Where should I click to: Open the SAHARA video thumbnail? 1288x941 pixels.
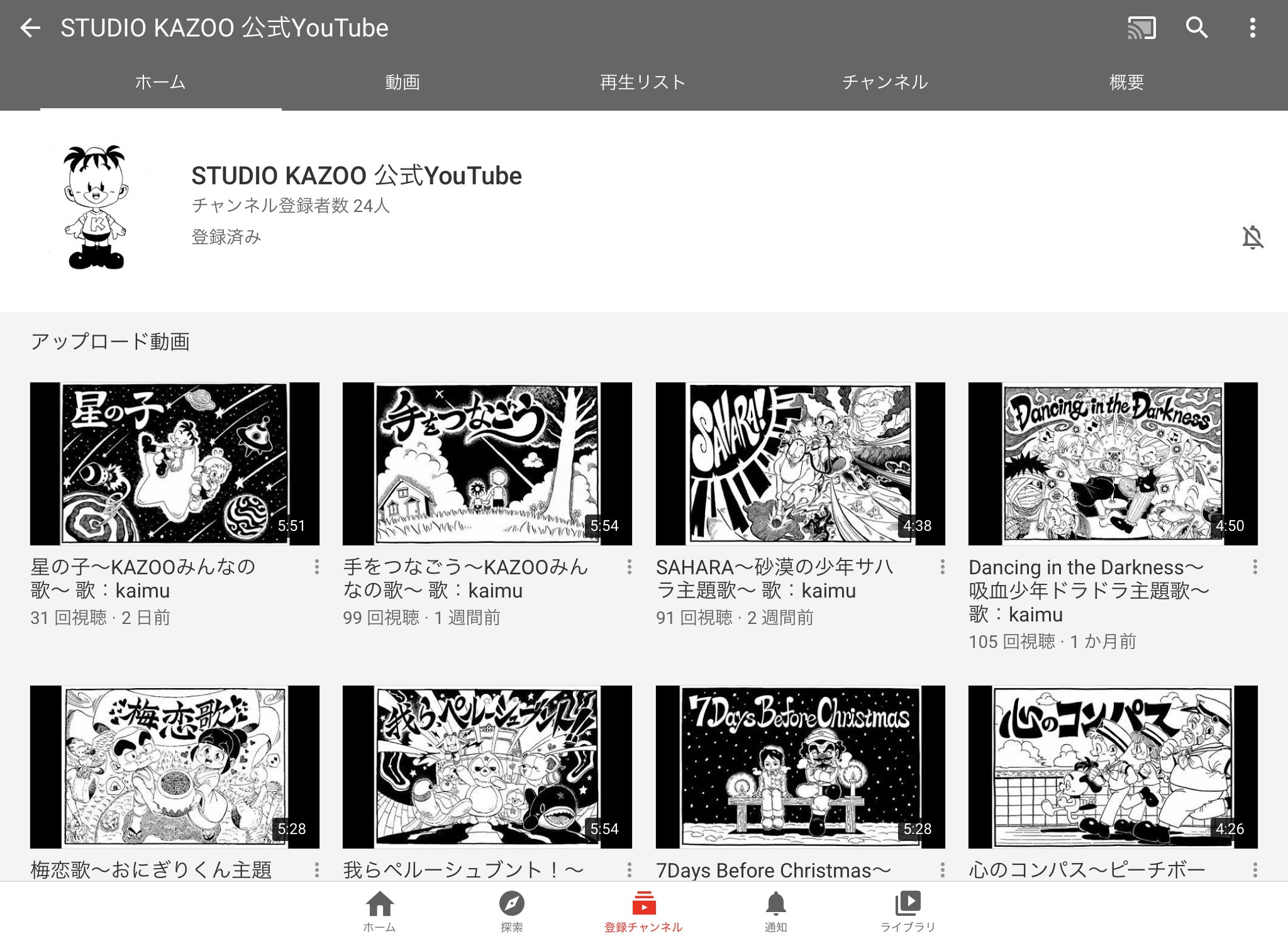(x=800, y=464)
